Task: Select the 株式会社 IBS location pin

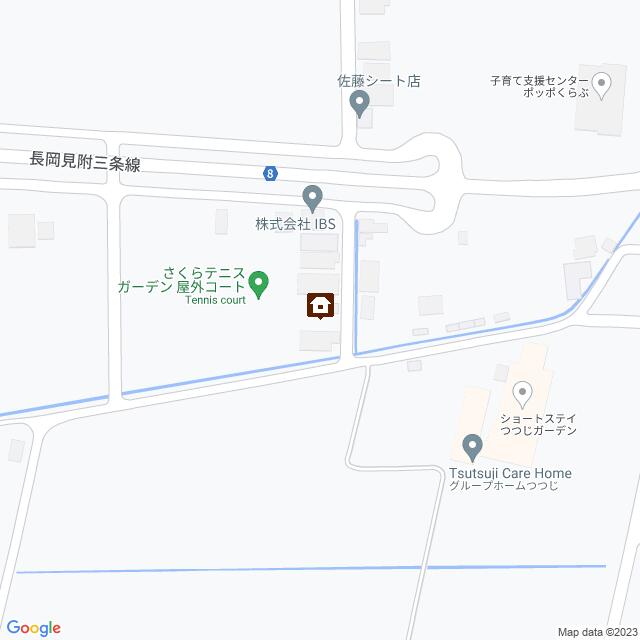Action: click(312, 197)
